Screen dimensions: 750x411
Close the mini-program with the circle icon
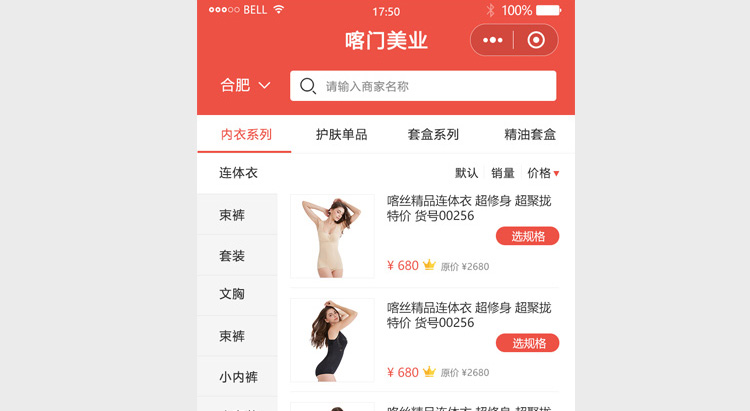point(536,40)
